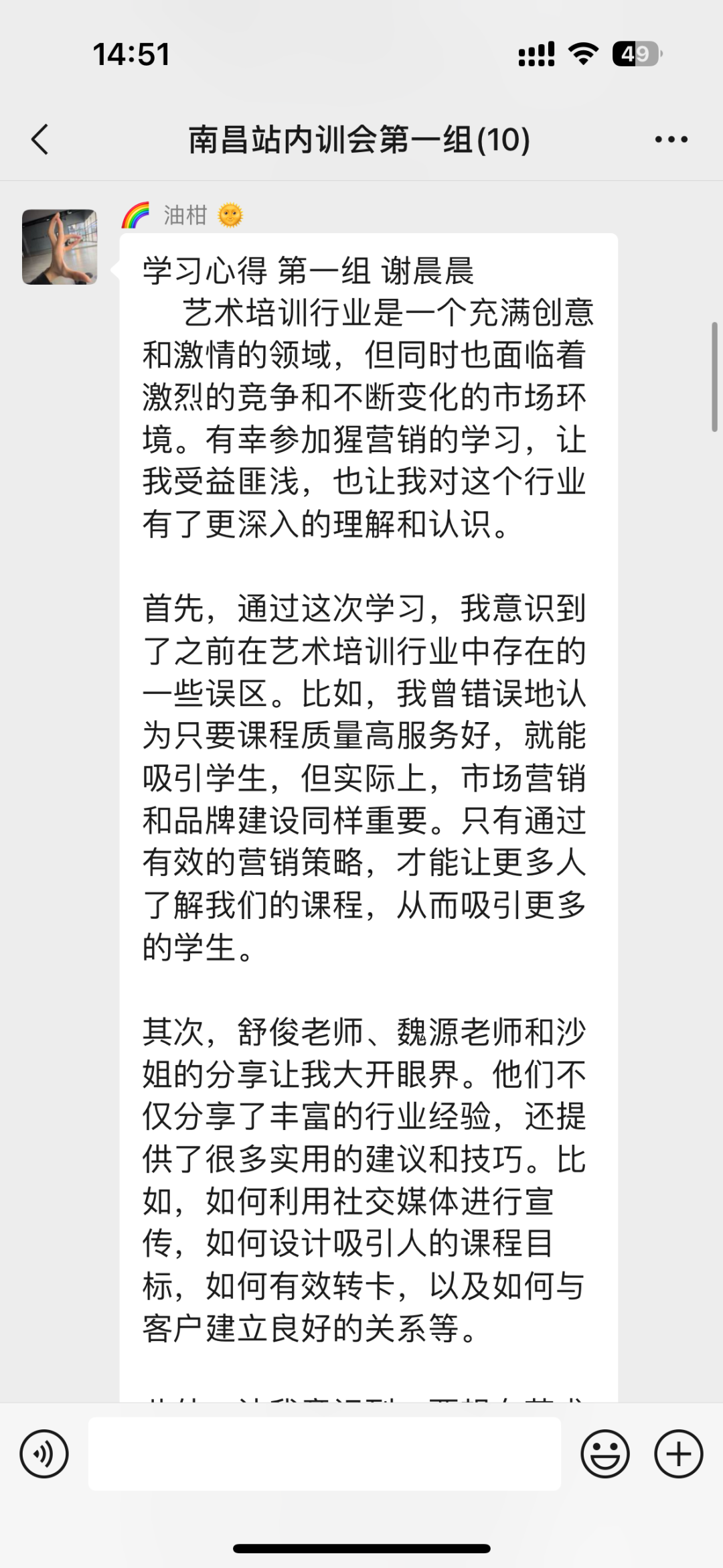Image resolution: width=723 pixels, height=1568 pixels.
Task: Tap the message text field
Action: (325, 1453)
